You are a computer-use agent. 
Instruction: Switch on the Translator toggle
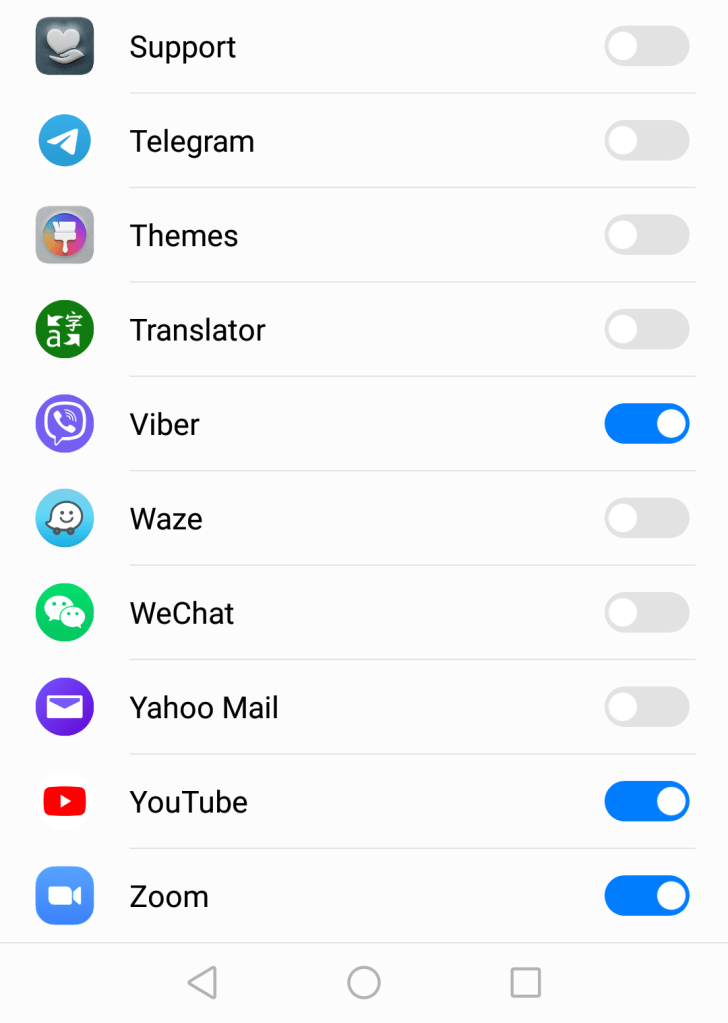646,330
